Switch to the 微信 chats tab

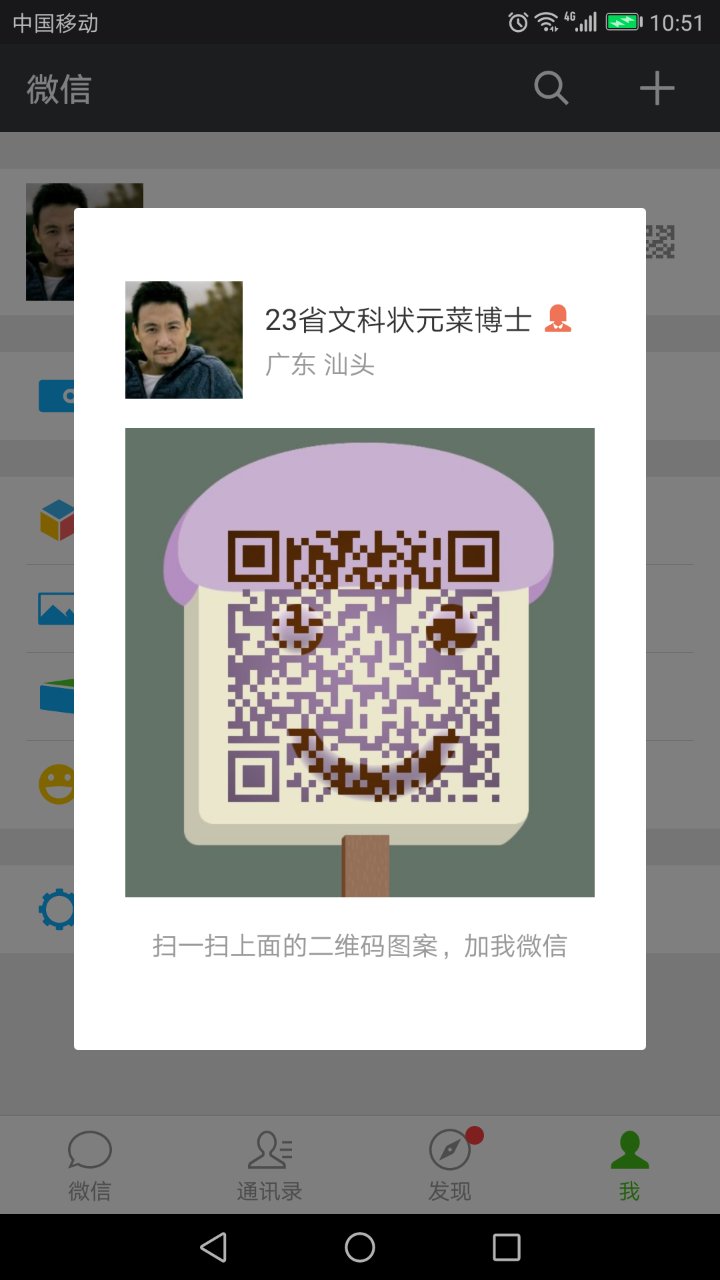[x=90, y=1166]
